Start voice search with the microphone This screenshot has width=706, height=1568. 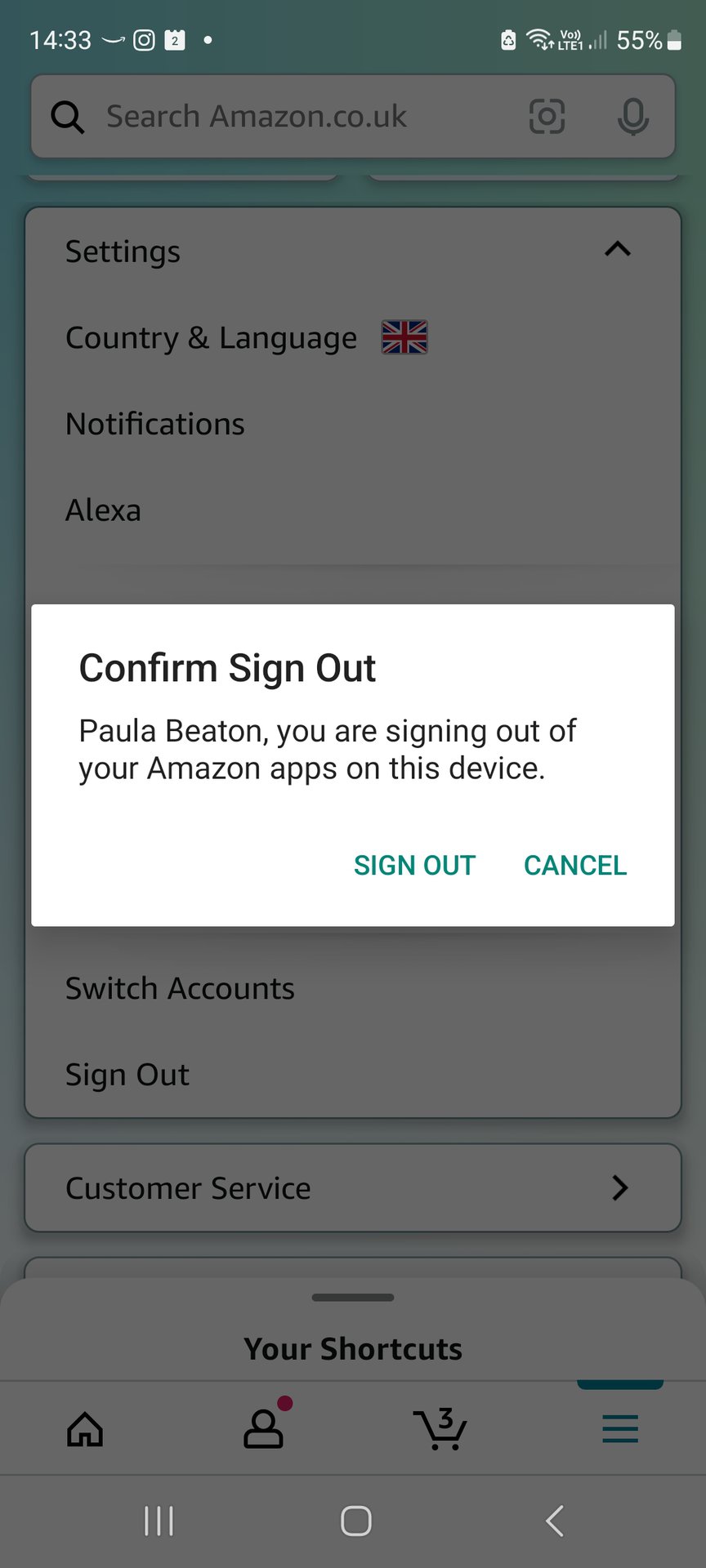click(632, 116)
